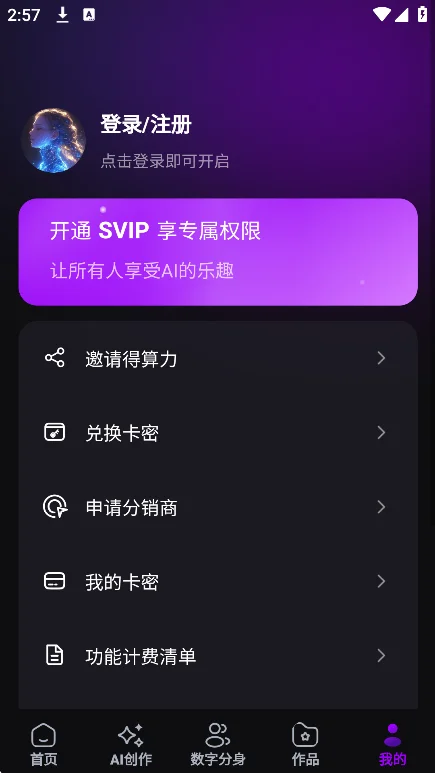Switch to the 首页 tab

pyautogui.click(x=43, y=744)
